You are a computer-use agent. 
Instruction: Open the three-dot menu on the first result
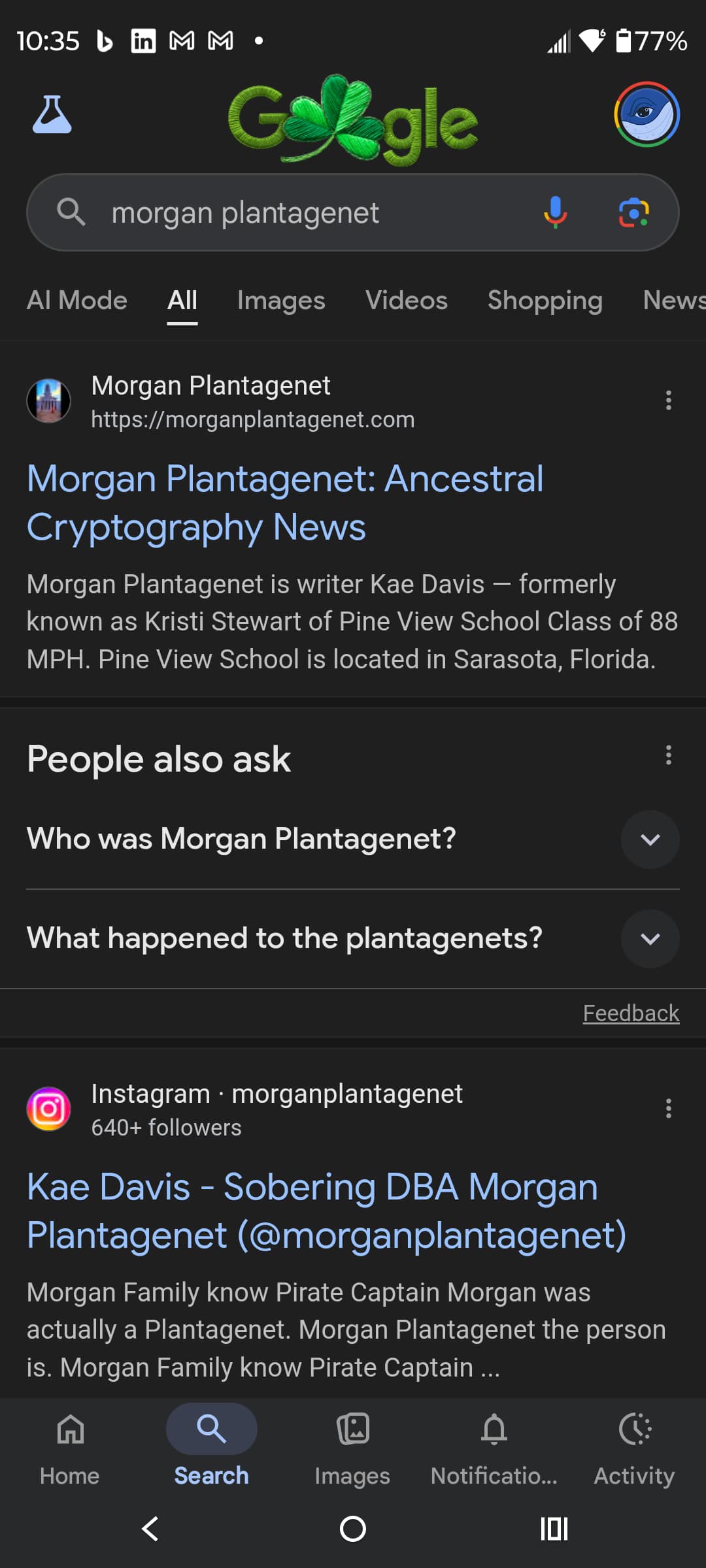pyautogui.click(x=668, y=400)
